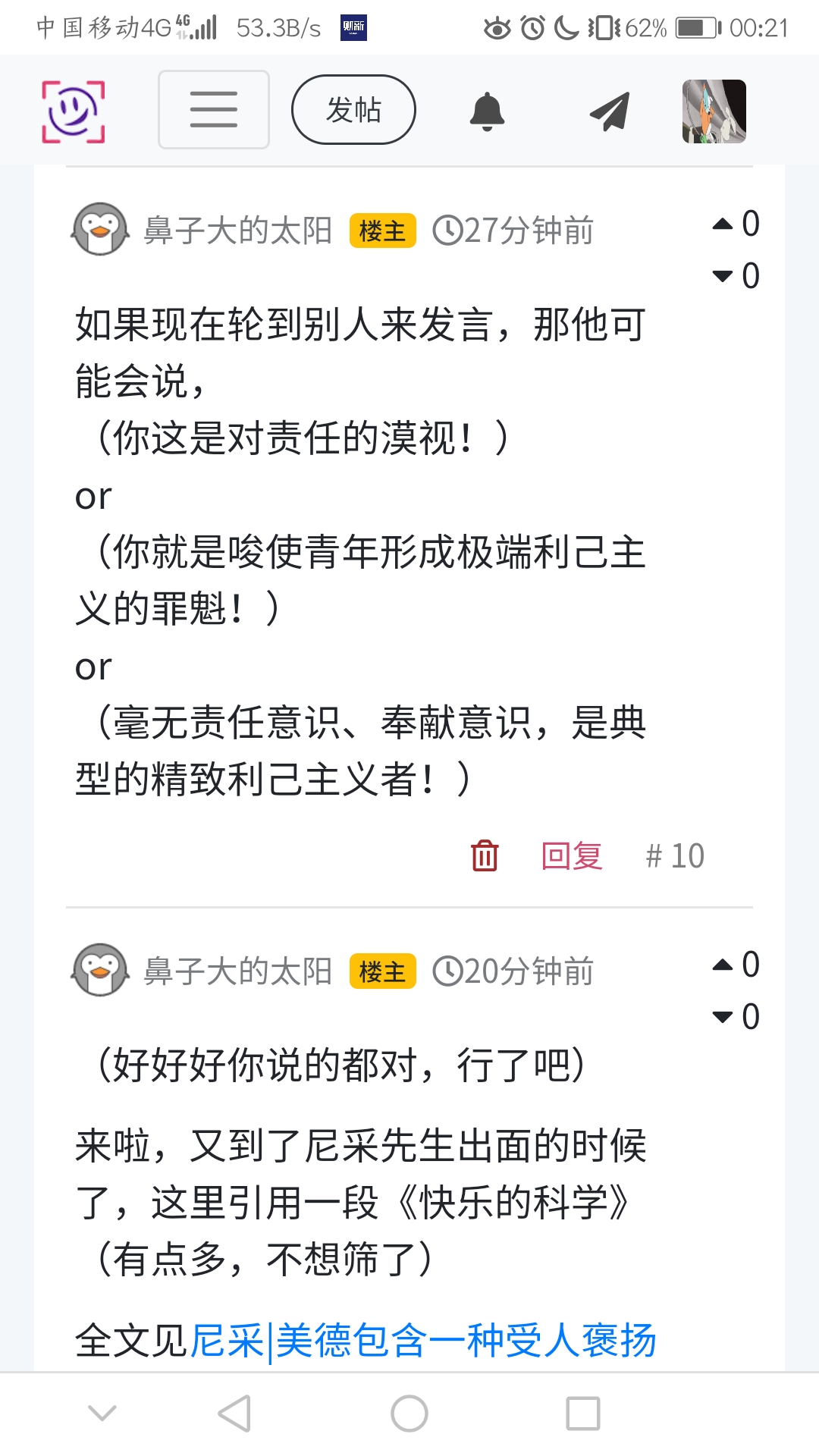Image resolution: width=819 pixels, height=1456 pixels.
Task: Tap the 发帖 button
Action: click(353, 110)
